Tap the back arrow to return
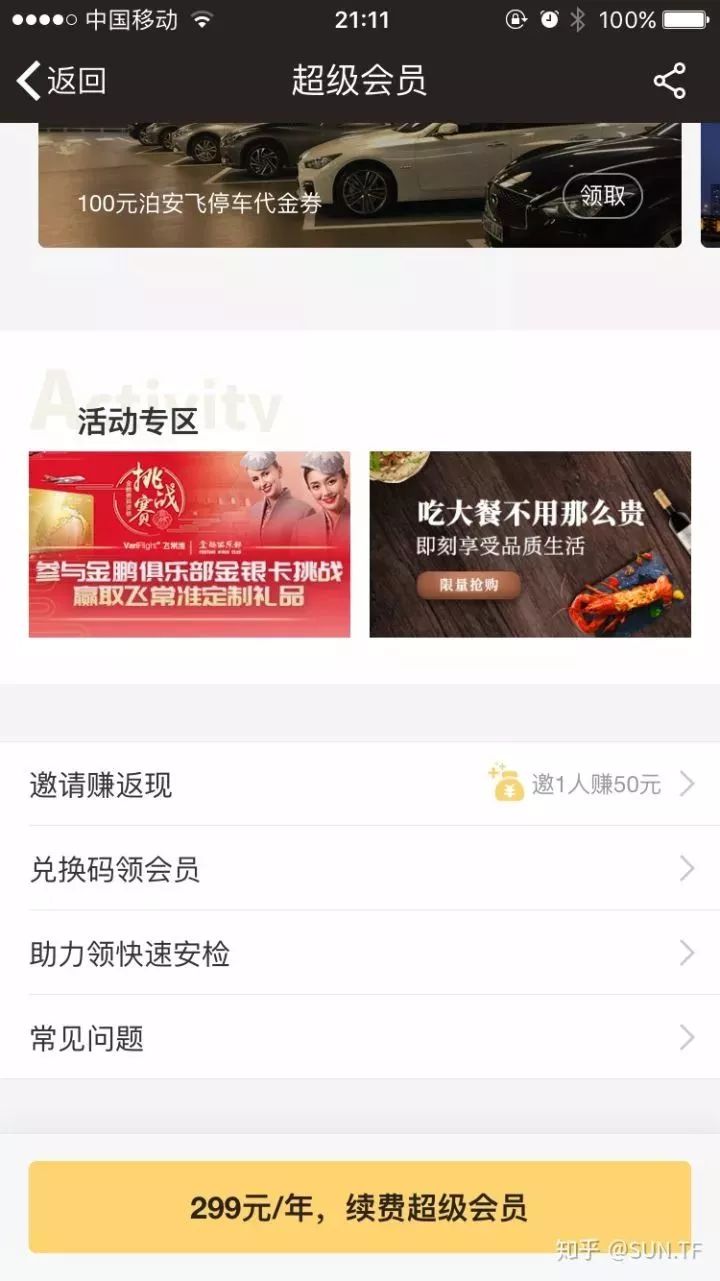720x1281 pixels. point(27,81)
